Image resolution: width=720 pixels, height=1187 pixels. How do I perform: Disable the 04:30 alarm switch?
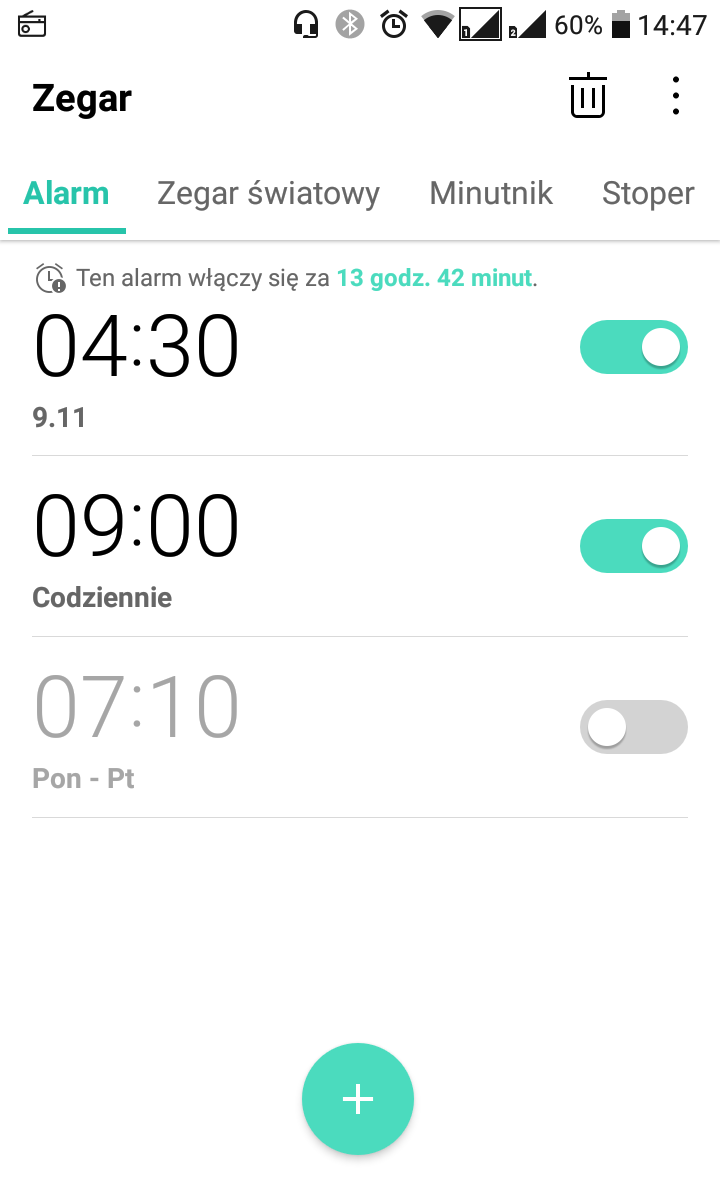[x=634, y=347]
